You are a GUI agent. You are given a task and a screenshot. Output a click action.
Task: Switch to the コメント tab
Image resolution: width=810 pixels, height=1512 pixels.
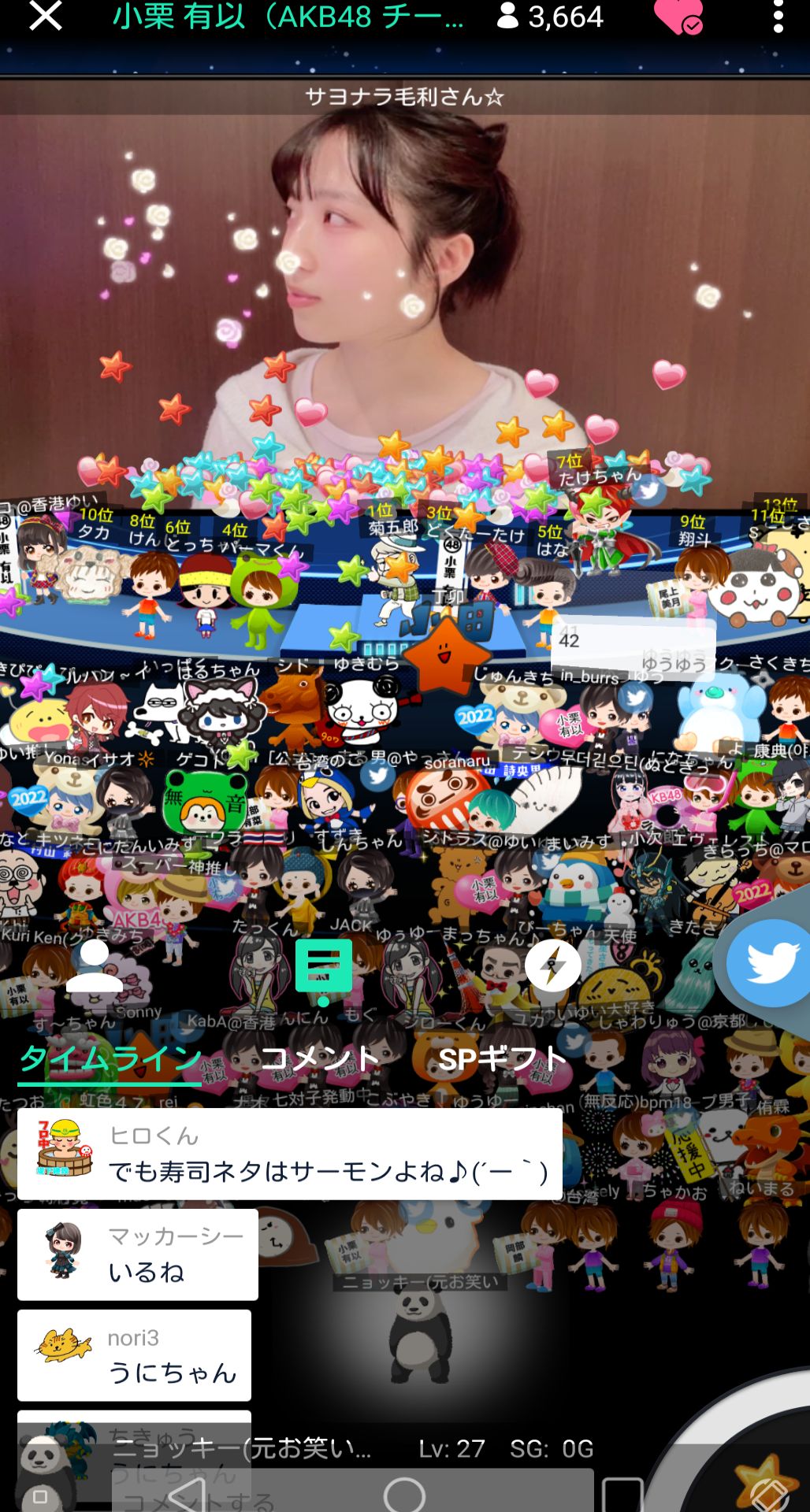pos(320,1060)
